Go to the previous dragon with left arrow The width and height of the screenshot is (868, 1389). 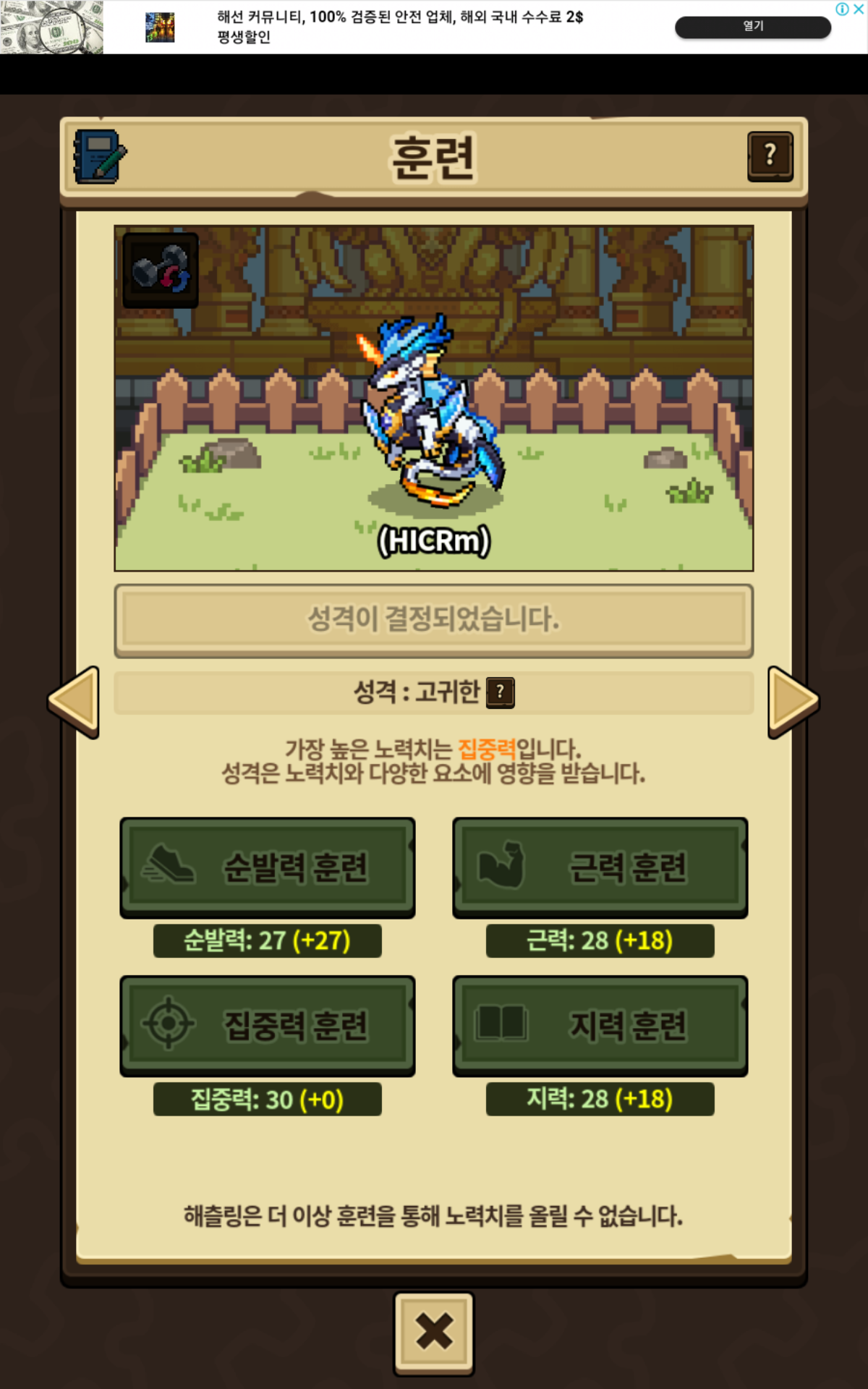click(74, 701)
